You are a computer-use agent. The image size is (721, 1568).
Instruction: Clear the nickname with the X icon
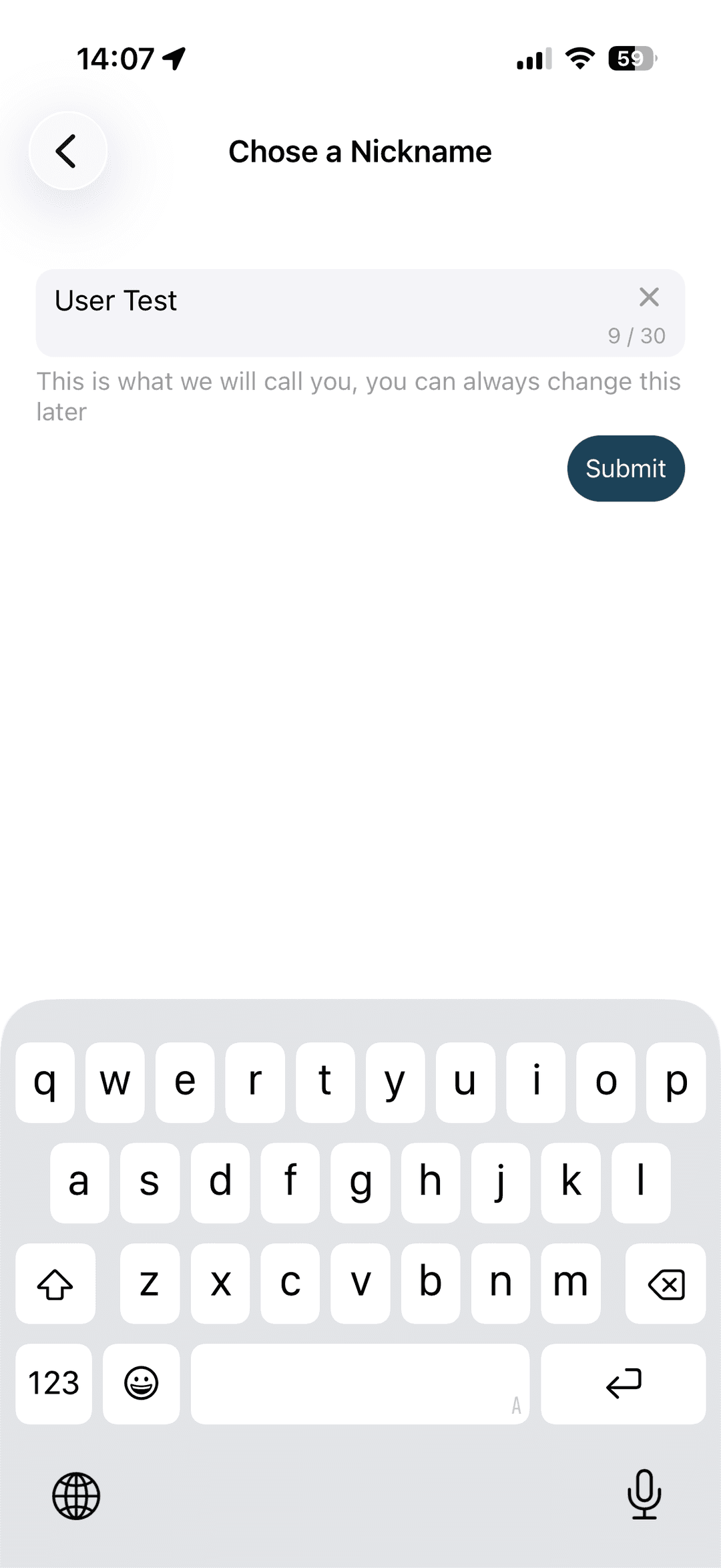pyautogui.click(x=649, y=297)
